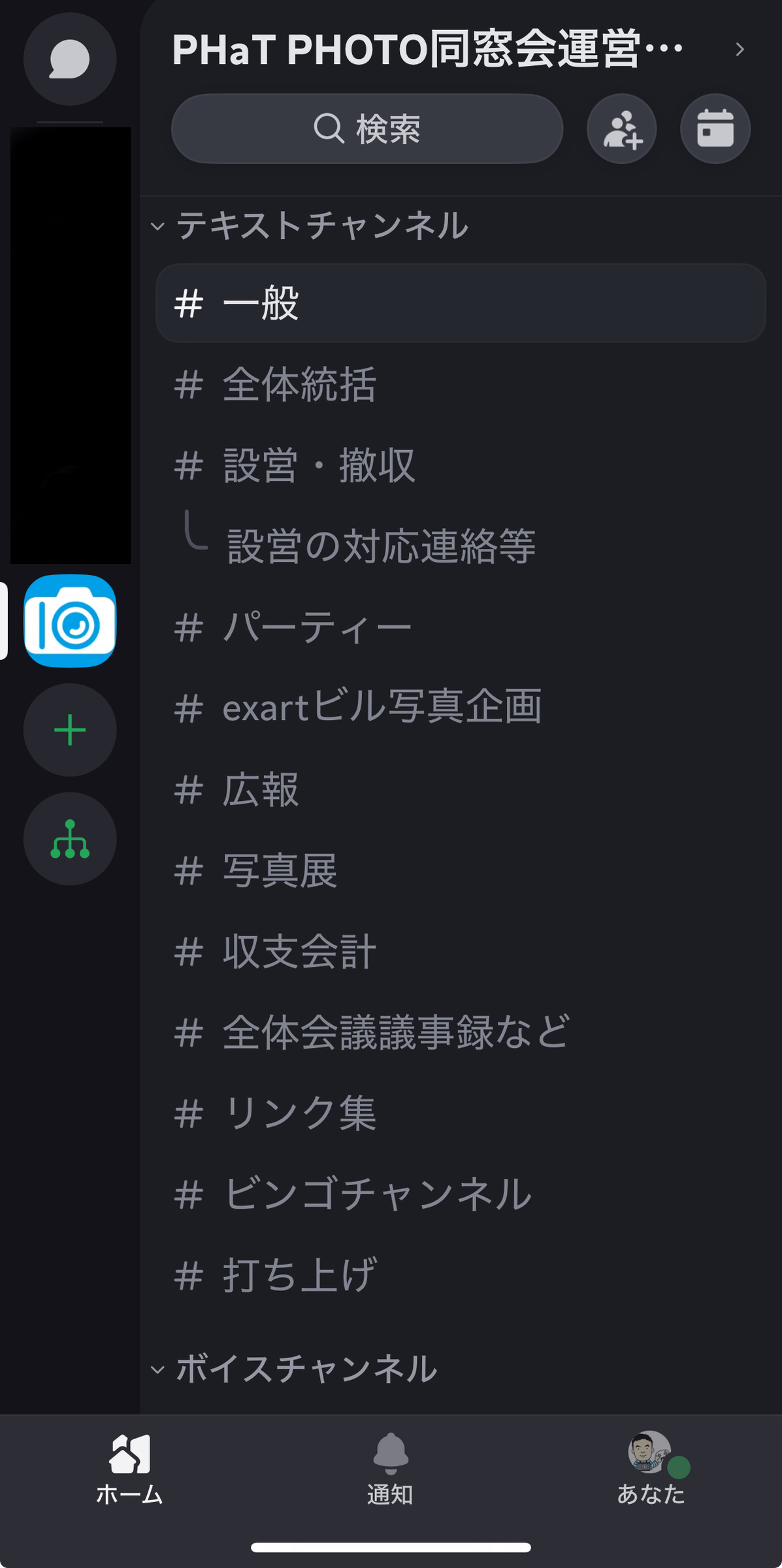The height and width of the screenshot is (1568, 782).
Task: Open the exartビル写真企画 channel
Action: 461,708
